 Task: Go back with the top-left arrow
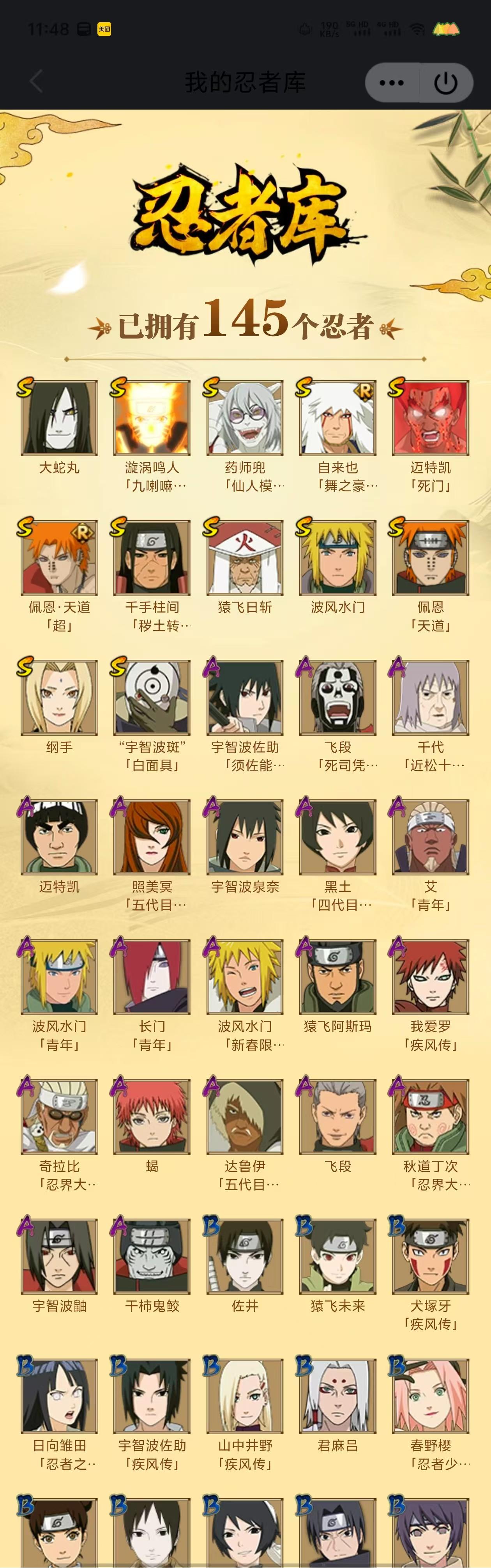(x=37, y=82)
